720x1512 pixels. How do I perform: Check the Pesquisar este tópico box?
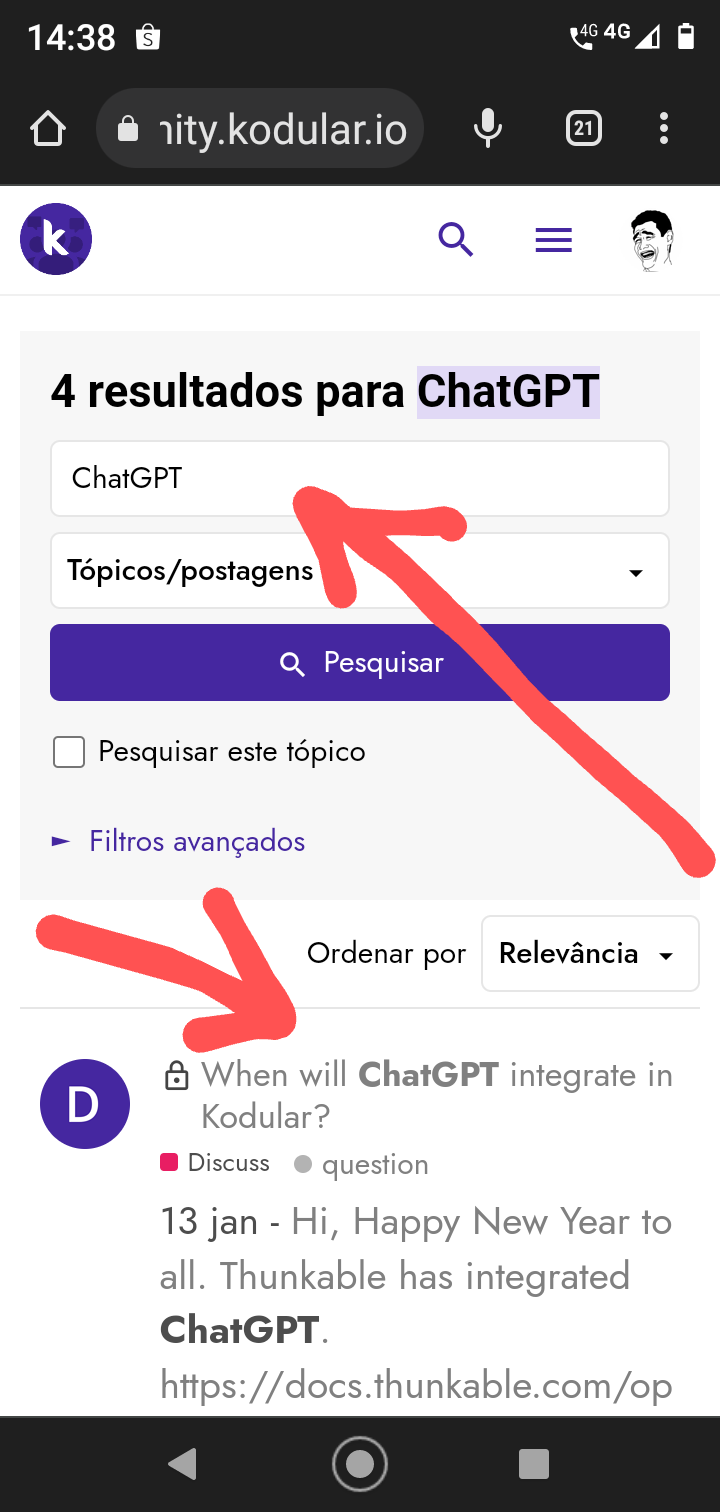[69, 752]
